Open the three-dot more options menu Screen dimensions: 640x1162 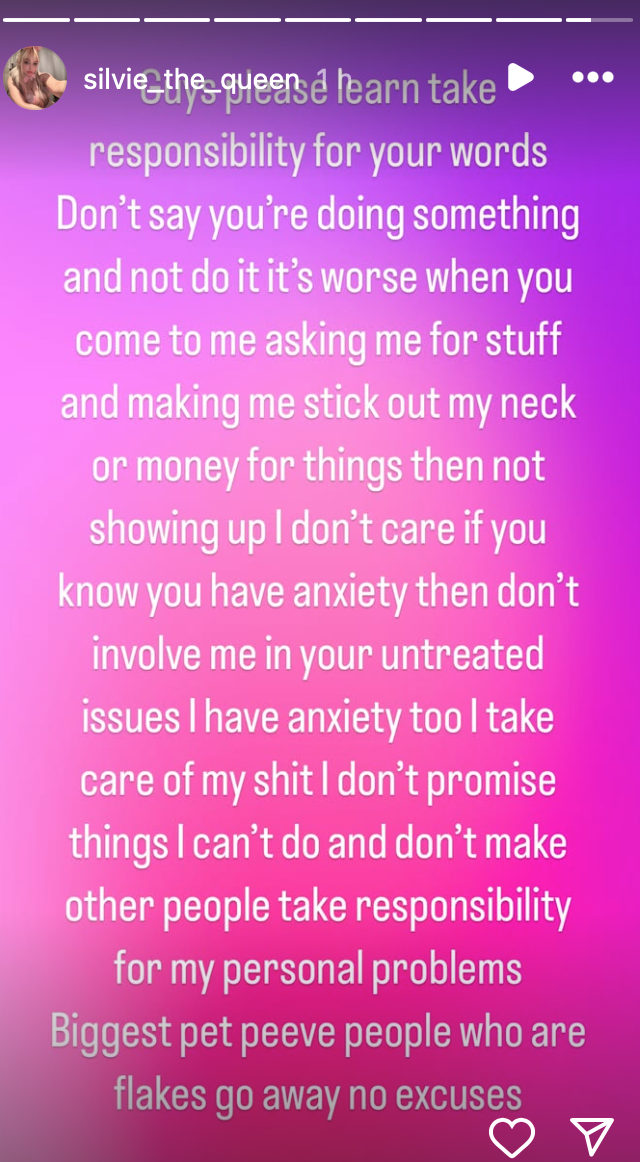click(593, 77)
